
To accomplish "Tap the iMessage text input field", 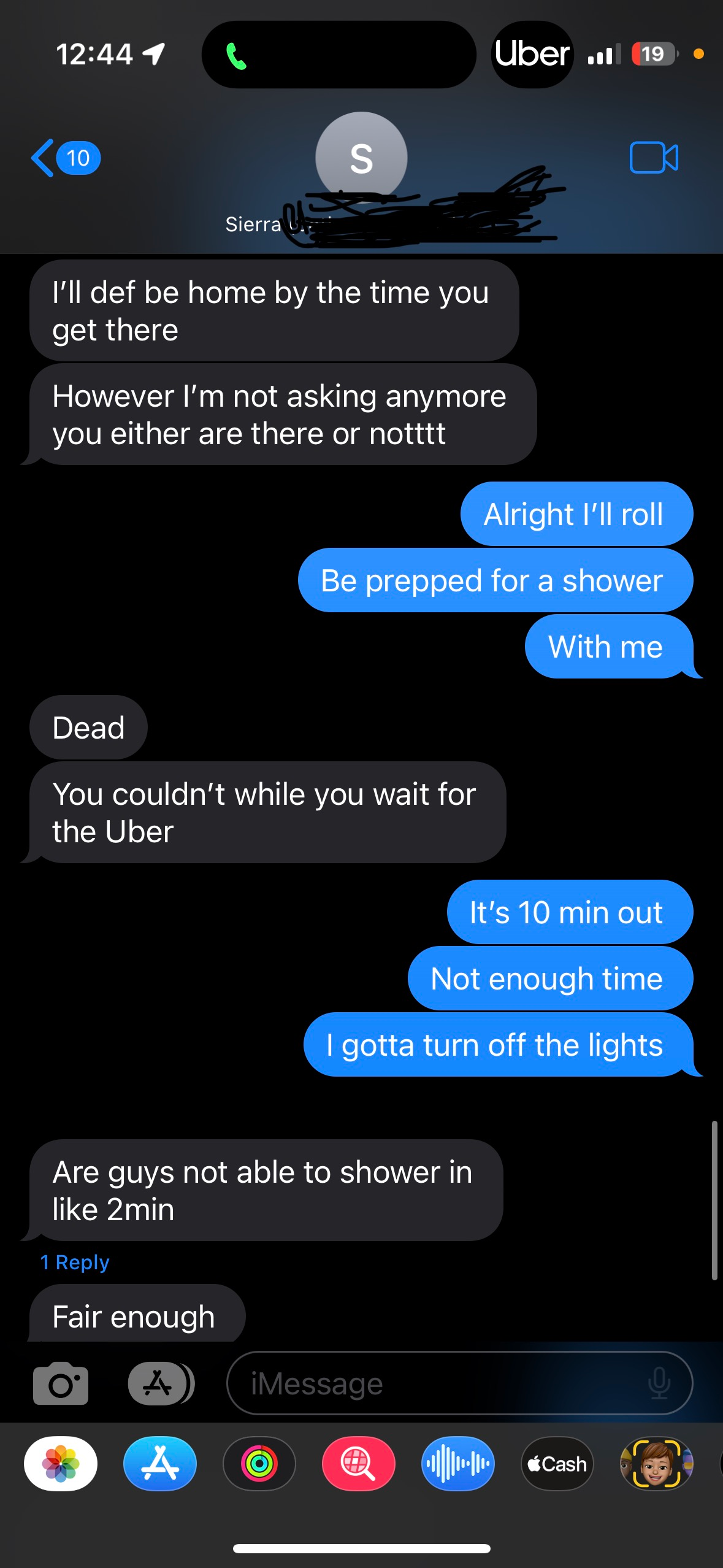I will click(x=429, y=1383).
